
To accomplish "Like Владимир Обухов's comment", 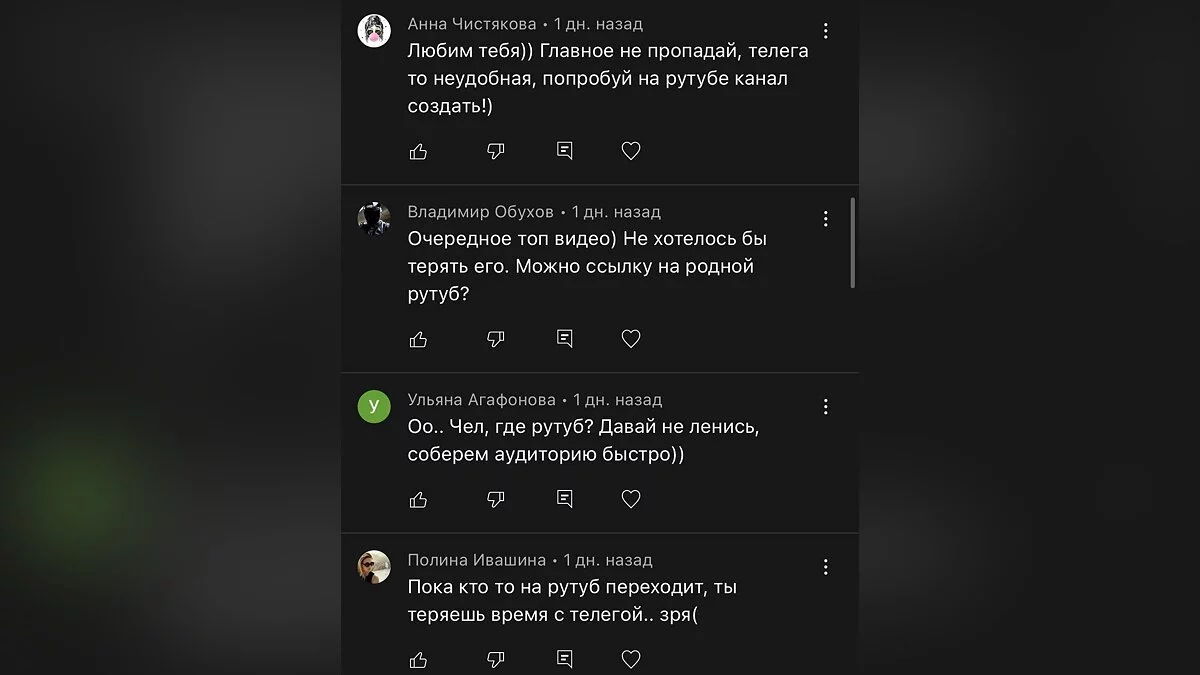I will coord(419,339).
